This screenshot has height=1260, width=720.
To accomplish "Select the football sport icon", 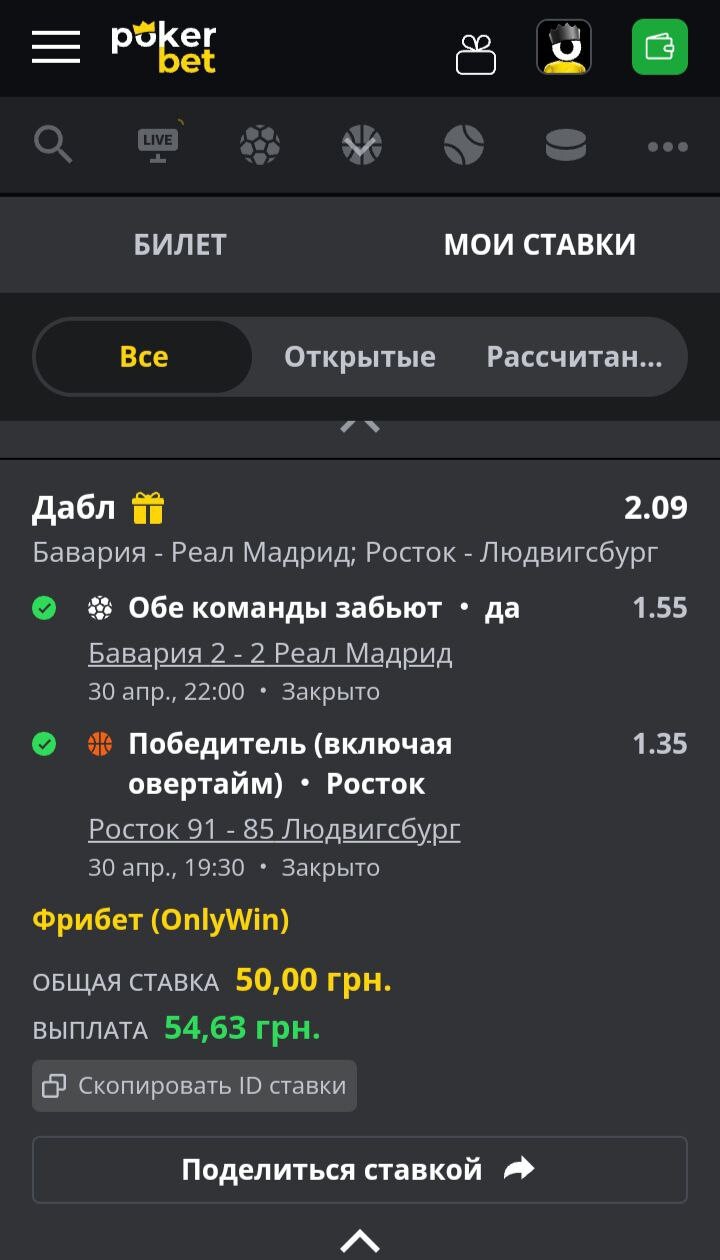I will pos(260,146).
